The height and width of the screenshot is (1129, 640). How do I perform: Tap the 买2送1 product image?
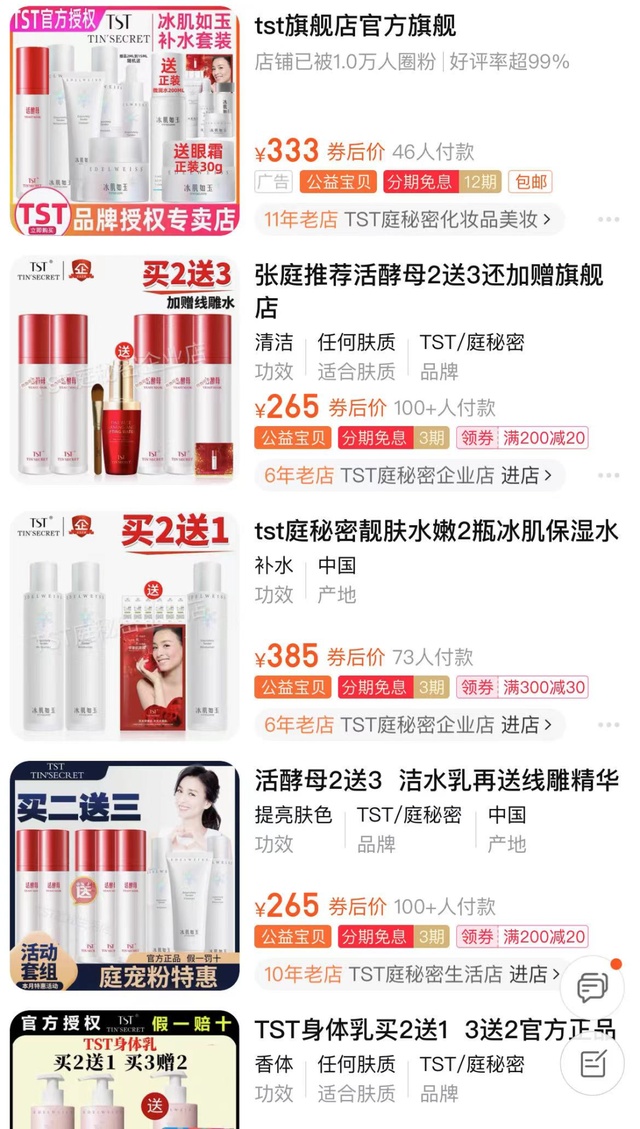pyautogui.click(x=125, y=625)
